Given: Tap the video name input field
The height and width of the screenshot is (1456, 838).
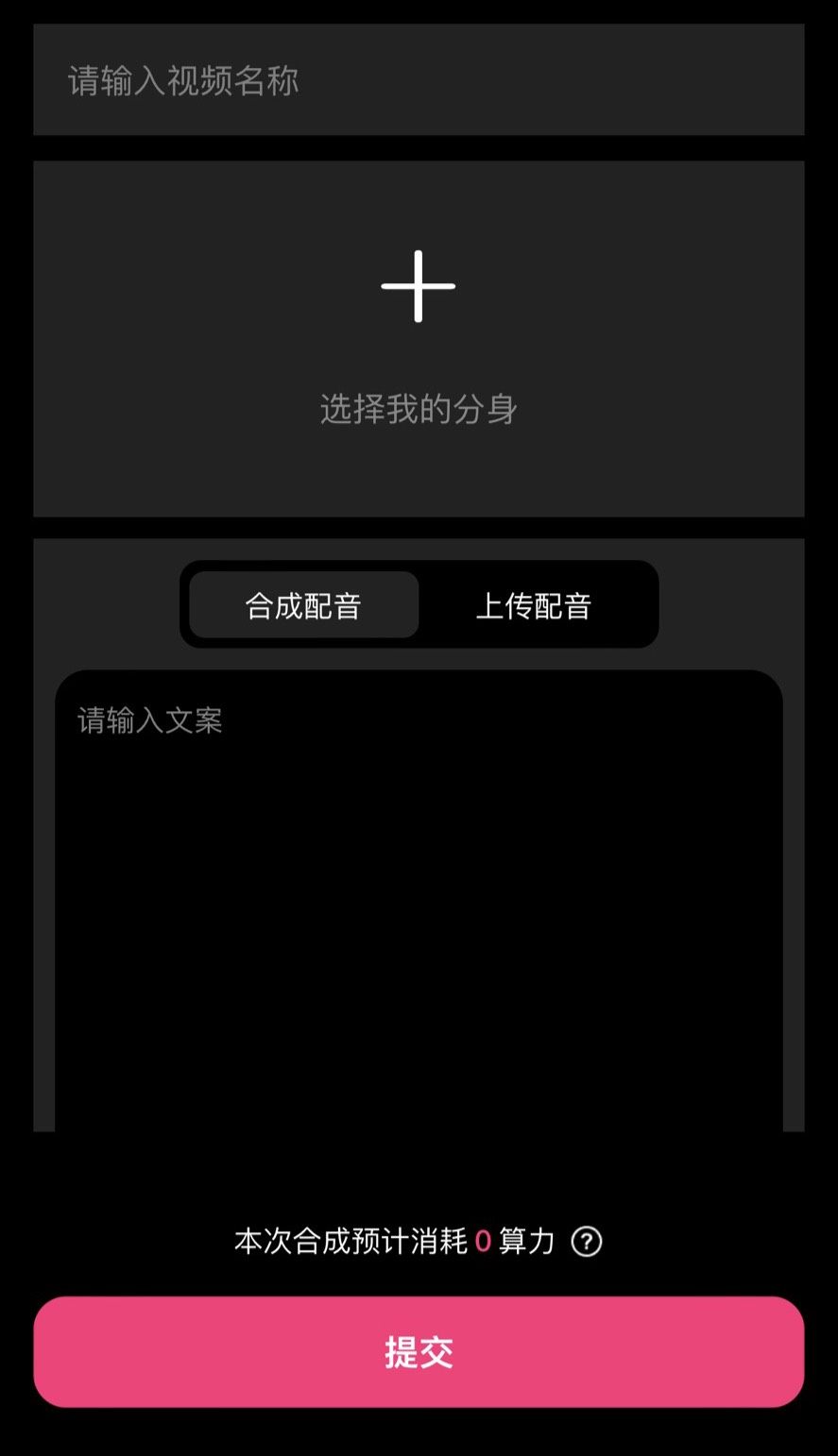Looking at the screenshot, I should (419, 80).
